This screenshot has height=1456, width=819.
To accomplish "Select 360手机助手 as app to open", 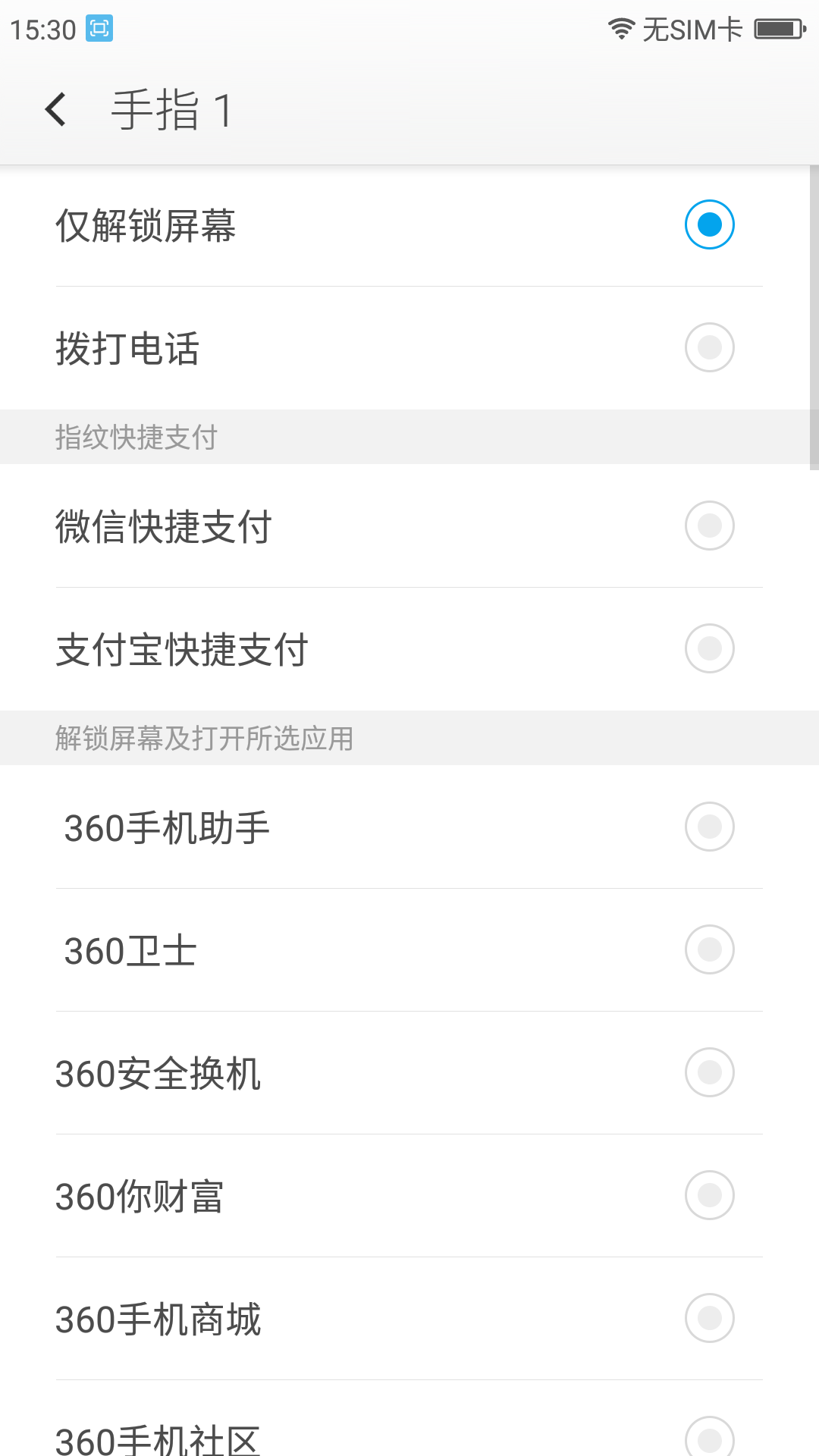I will (x=709, y=827).
